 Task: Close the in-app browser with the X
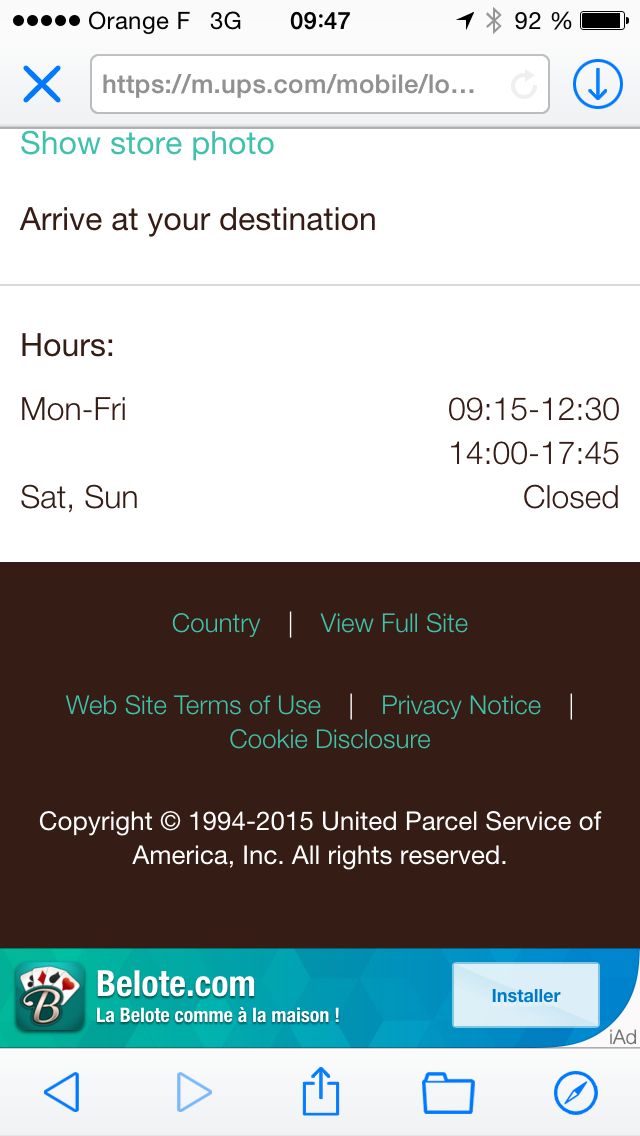point(42,85)
